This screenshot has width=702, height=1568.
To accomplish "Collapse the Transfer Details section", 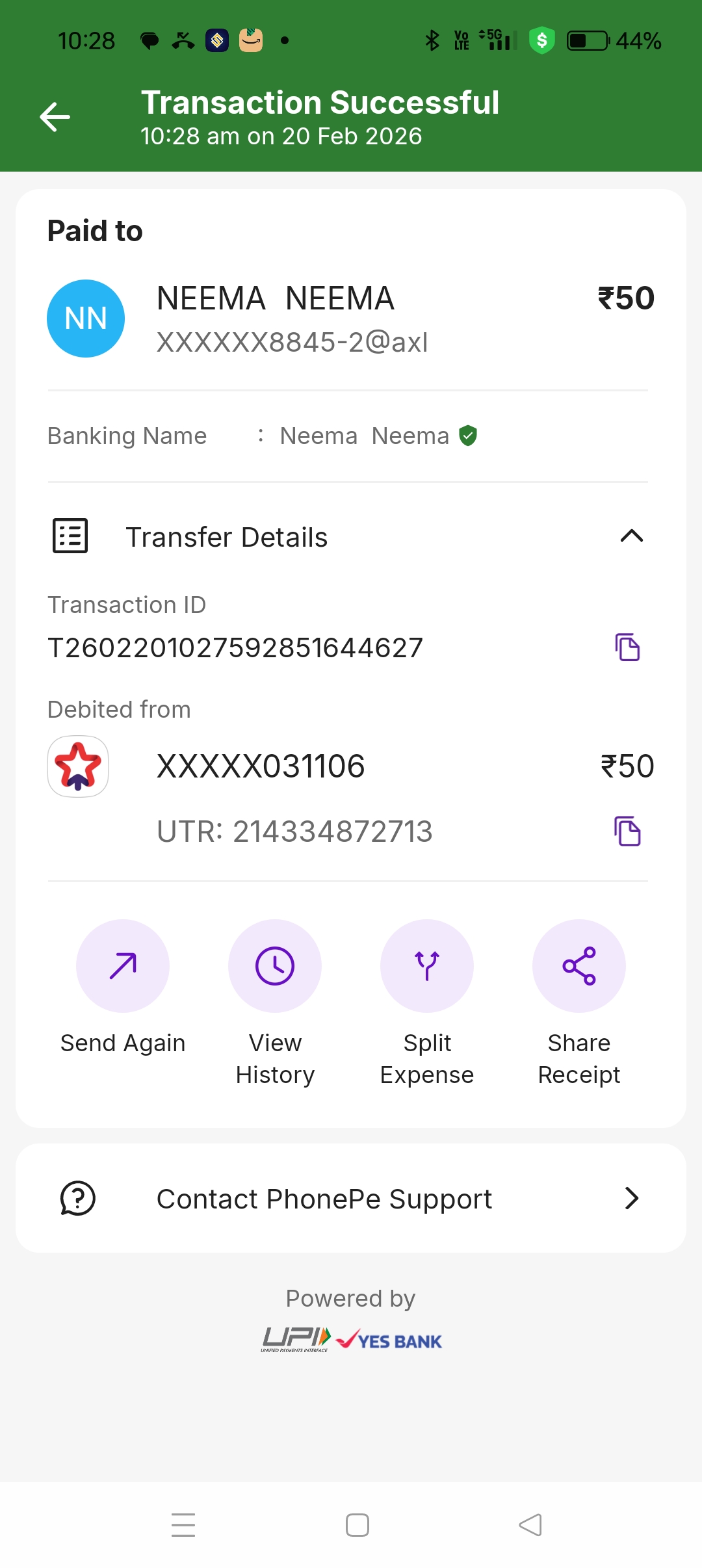I will [x=631, y=536].
